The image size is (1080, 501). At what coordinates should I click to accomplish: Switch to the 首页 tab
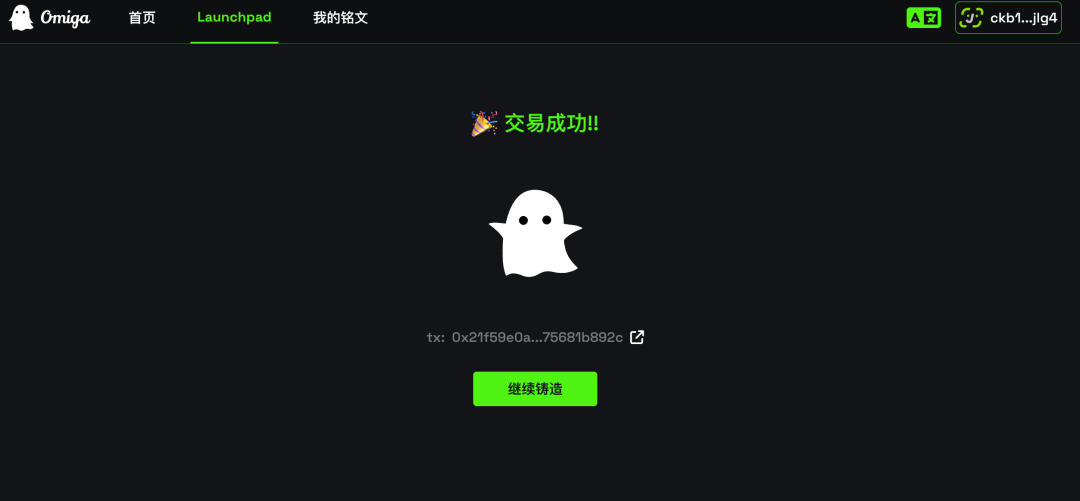click(142, 18)
